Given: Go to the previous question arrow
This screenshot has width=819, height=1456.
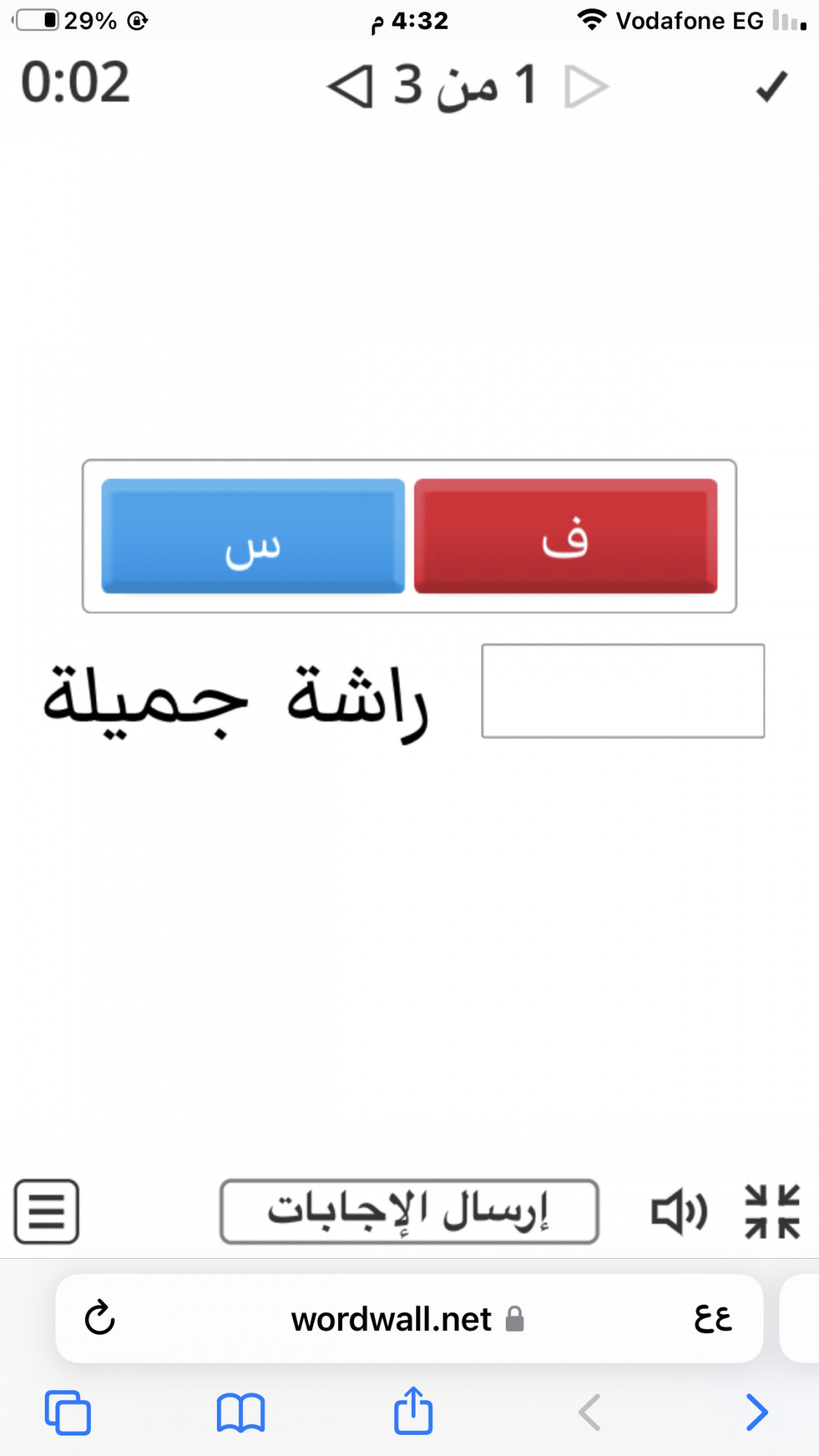Looking at the screenshot, I should (x=586, y=86).
